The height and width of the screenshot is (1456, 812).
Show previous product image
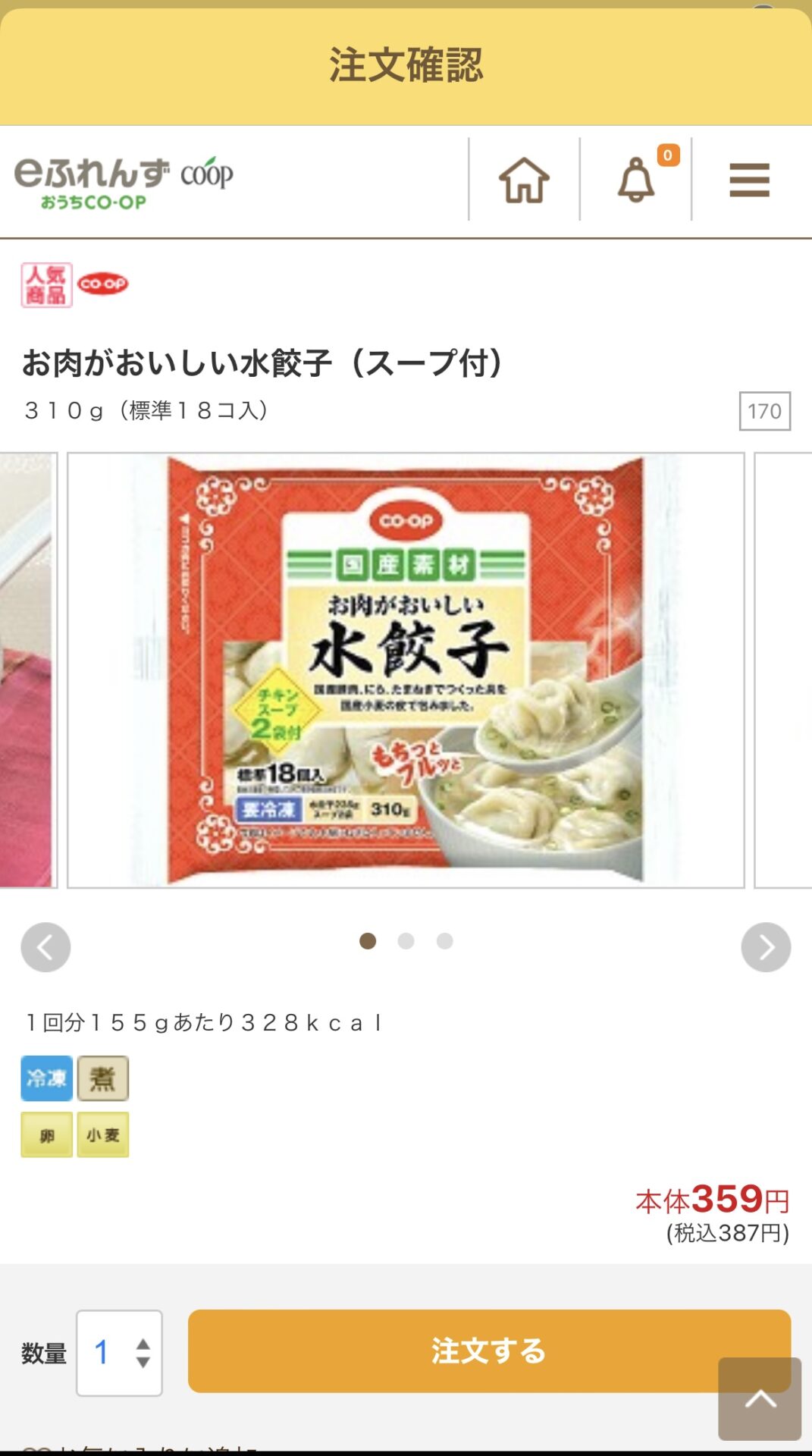[x=45, y=947]
